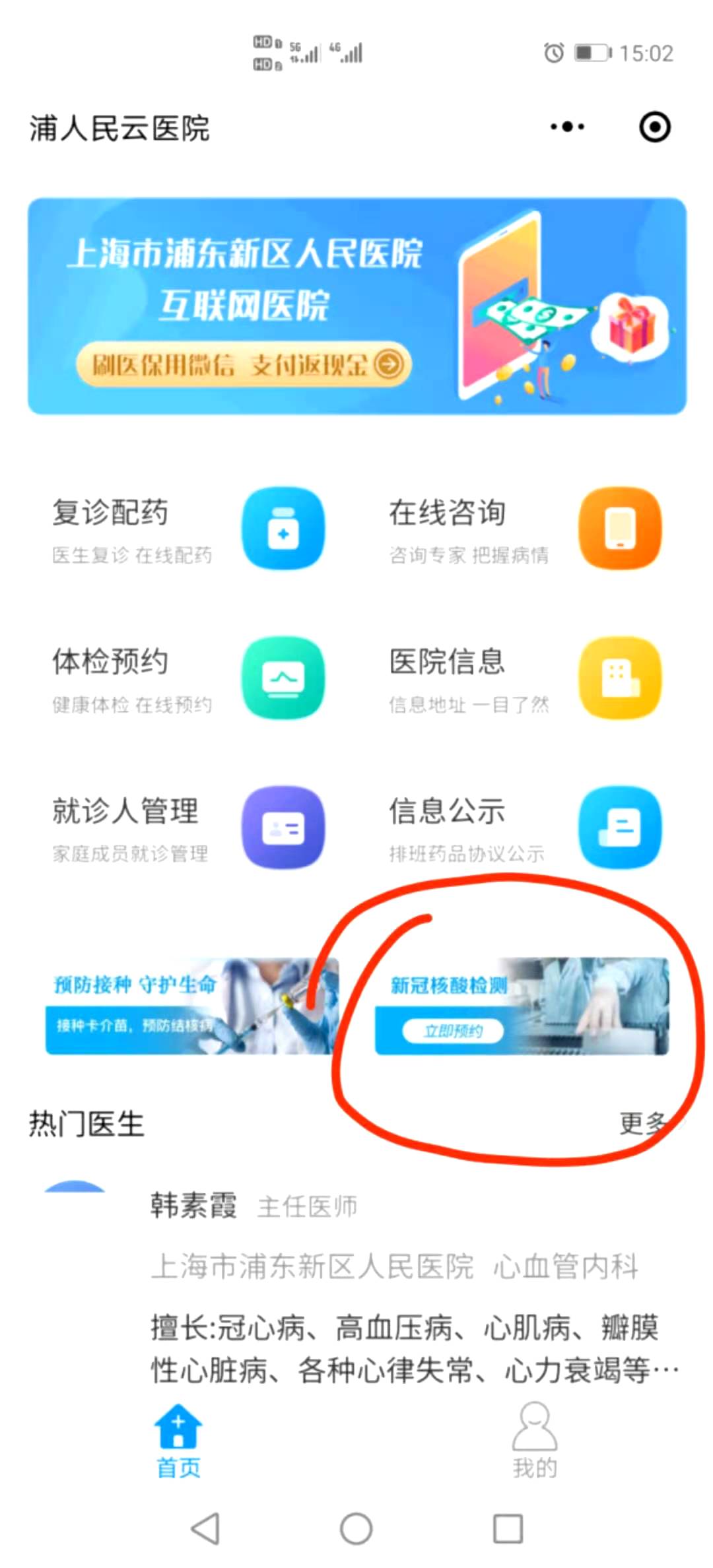Close the mini program with the circle icon

654,127
